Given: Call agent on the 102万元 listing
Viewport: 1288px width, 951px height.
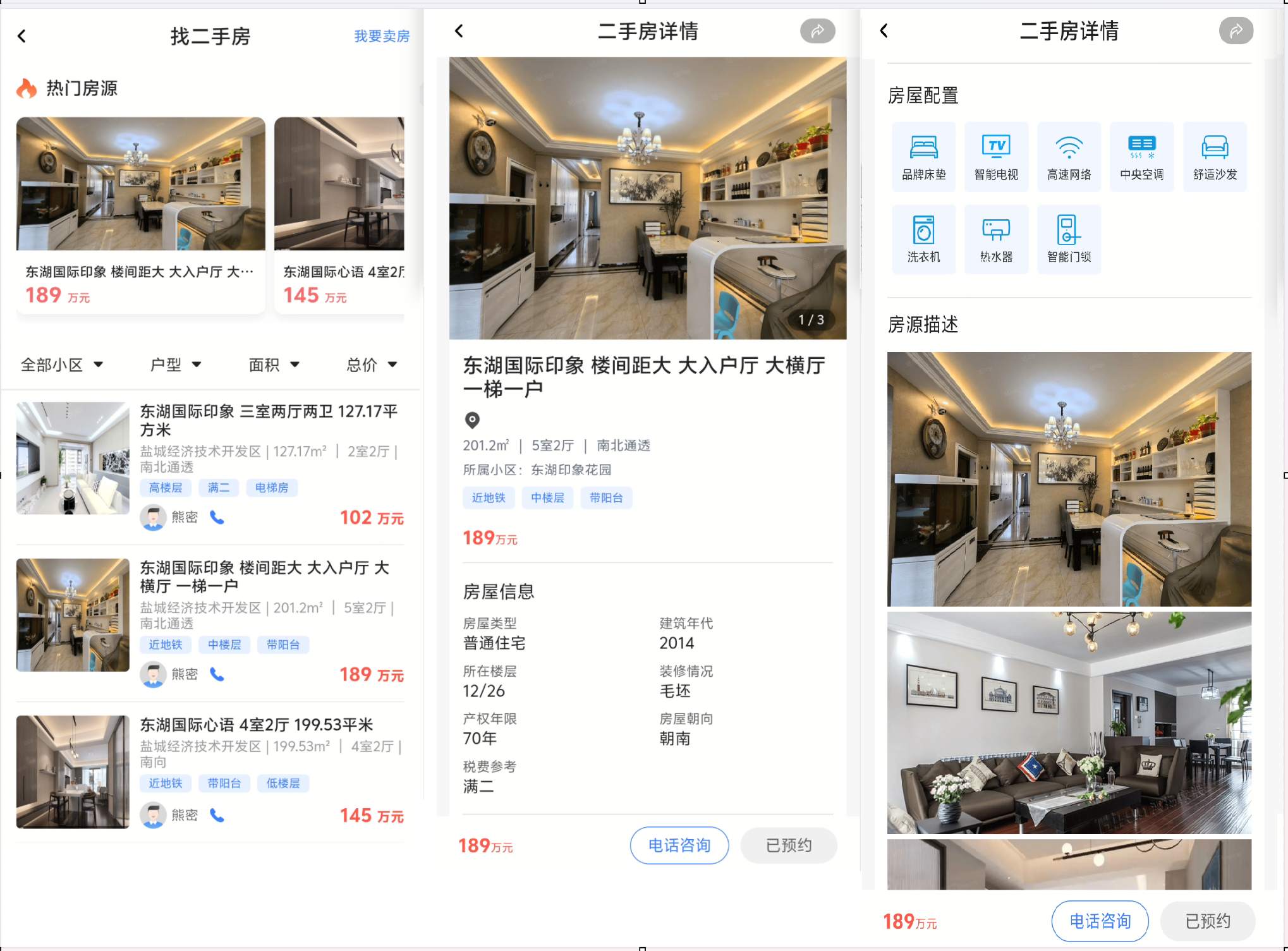Looking at the screenshot, I should (217, 518).
